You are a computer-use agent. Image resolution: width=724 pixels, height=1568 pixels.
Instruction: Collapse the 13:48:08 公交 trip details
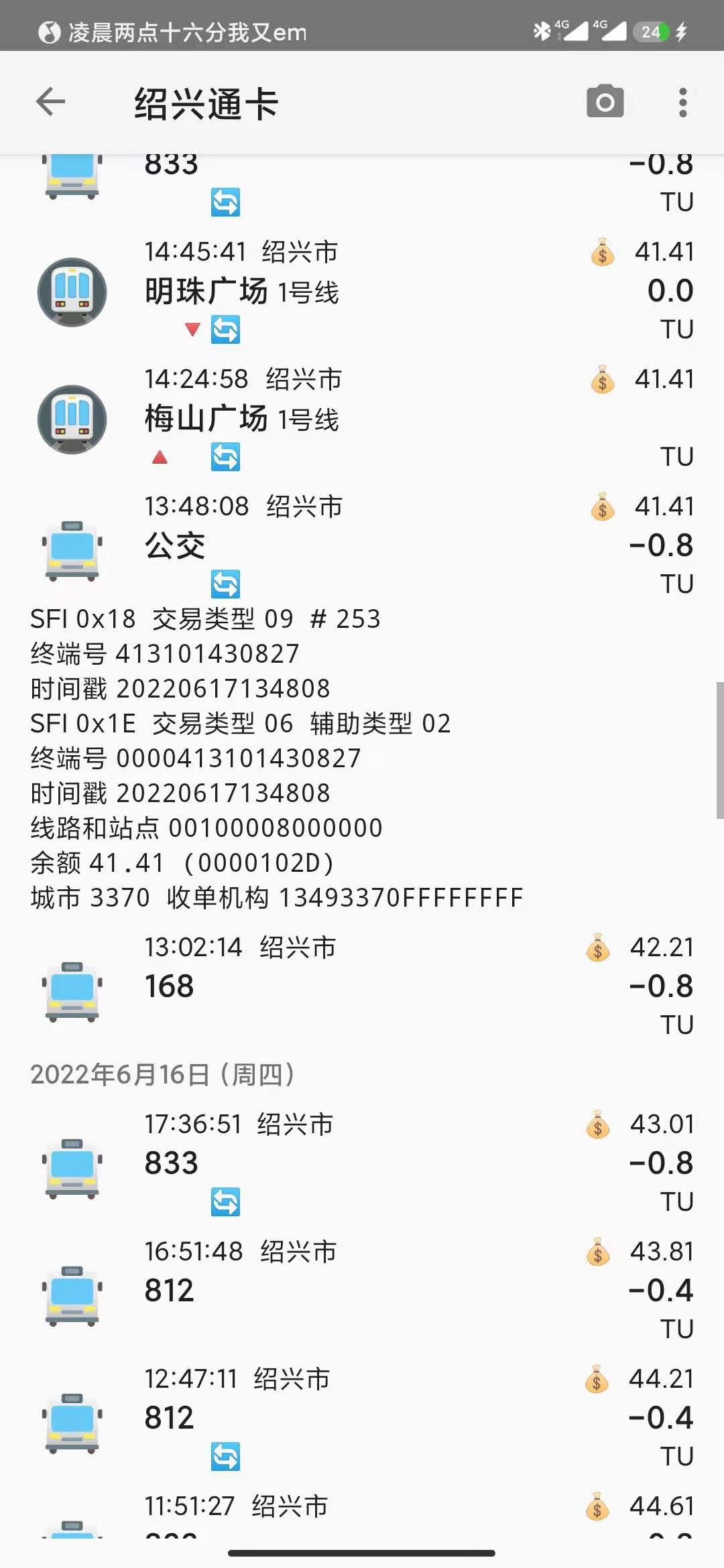(x=362, y=545)
